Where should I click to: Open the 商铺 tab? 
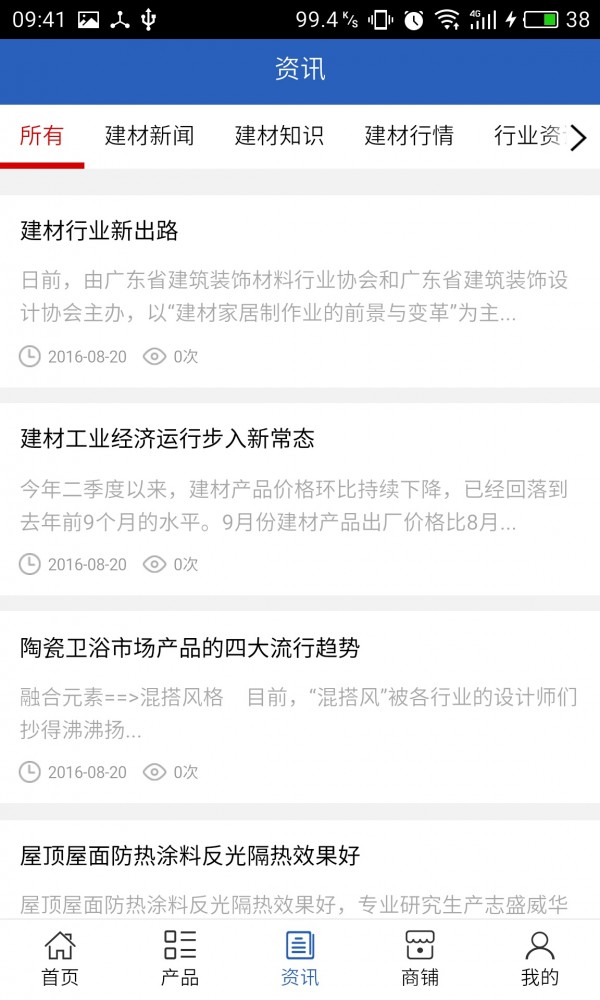tap(420, 959)
